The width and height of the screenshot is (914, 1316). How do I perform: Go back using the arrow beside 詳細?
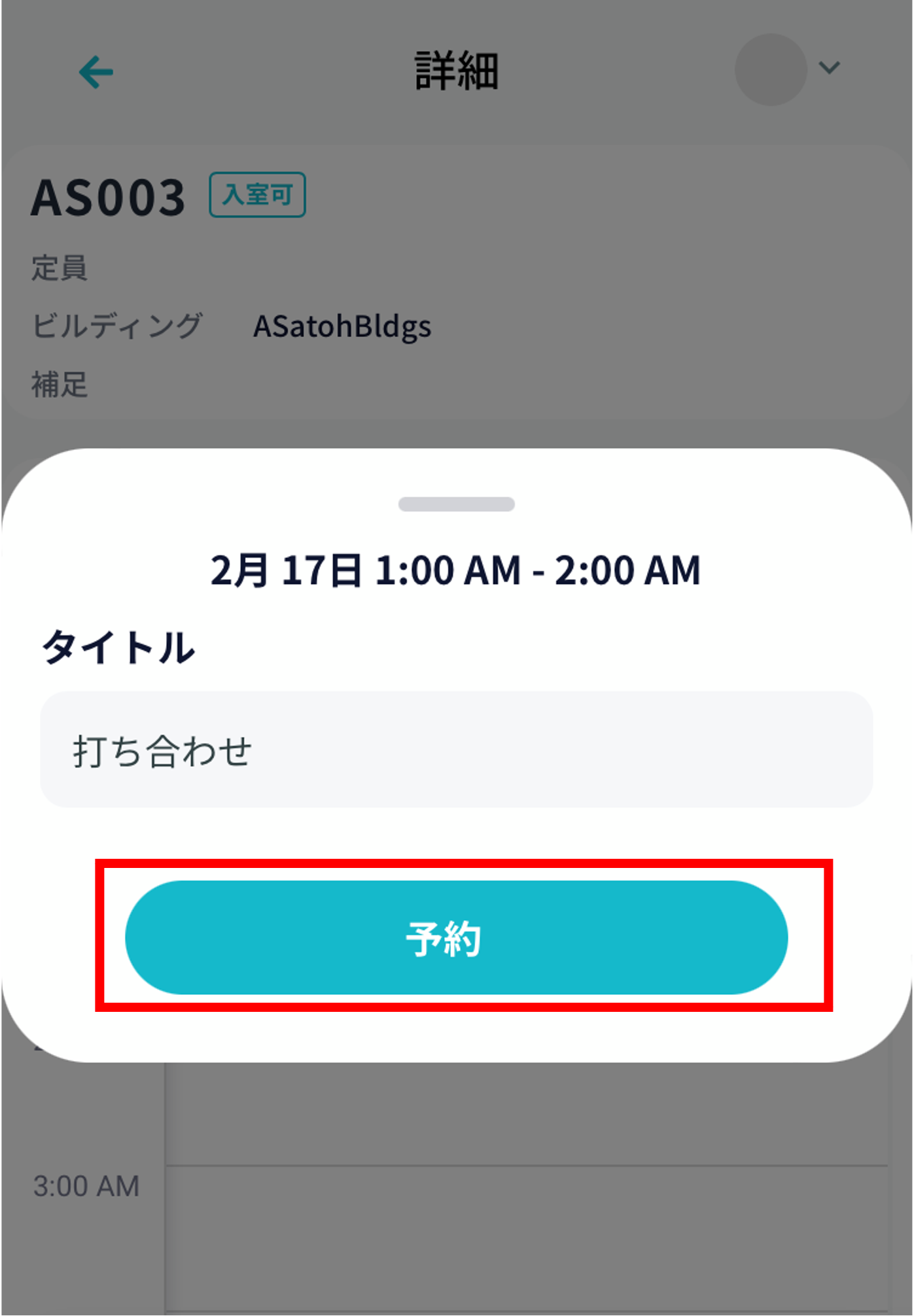(96, 71)
